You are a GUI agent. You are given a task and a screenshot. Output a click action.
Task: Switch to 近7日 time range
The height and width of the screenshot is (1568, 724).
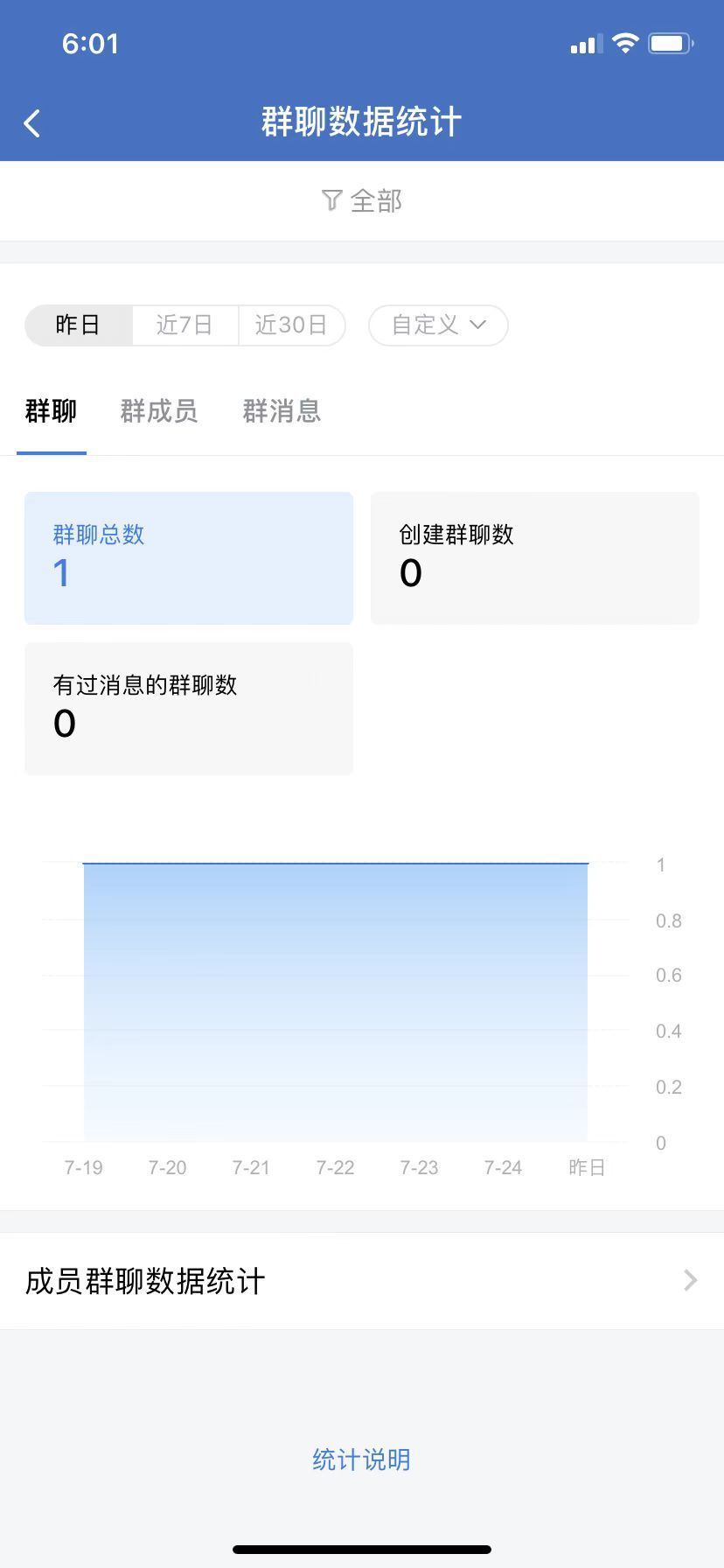pos(184,325)
